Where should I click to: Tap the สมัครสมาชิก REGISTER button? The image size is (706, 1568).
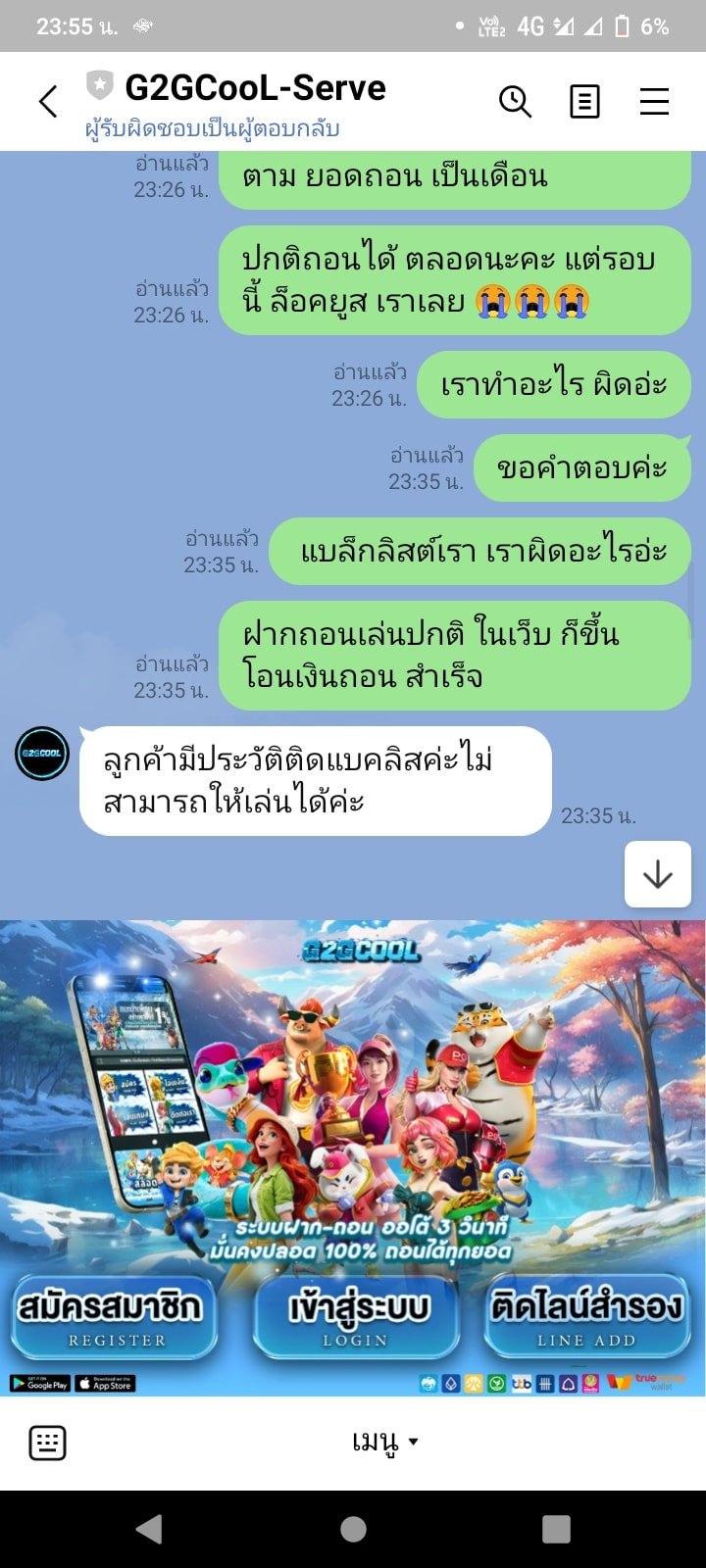click(x=116, y=1317)
